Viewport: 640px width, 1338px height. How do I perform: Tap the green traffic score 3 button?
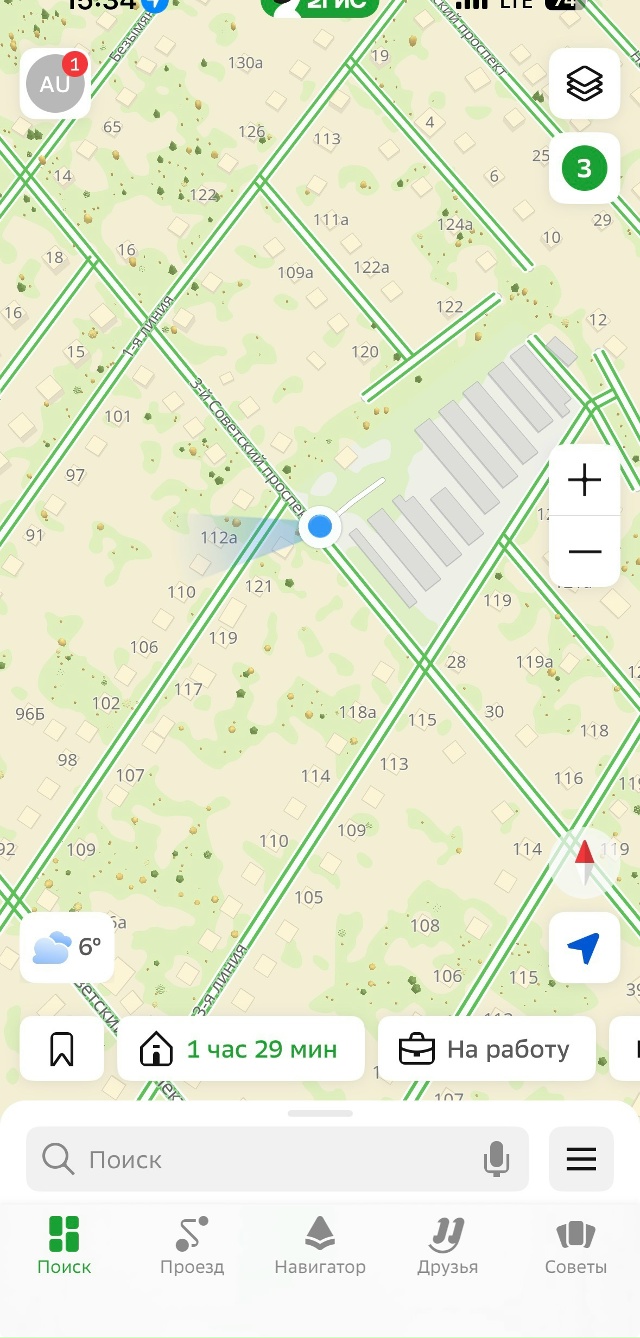[584, 168]
